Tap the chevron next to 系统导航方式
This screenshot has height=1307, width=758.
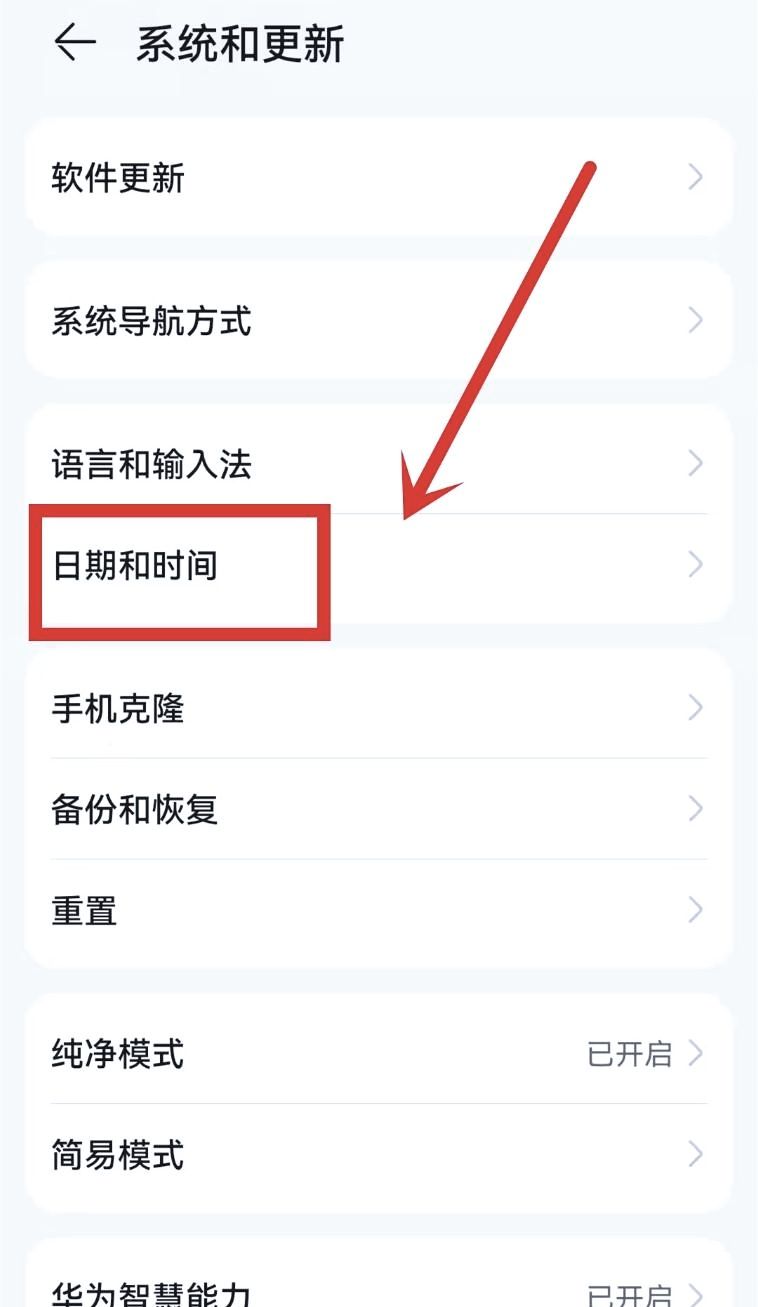(695, 320)
